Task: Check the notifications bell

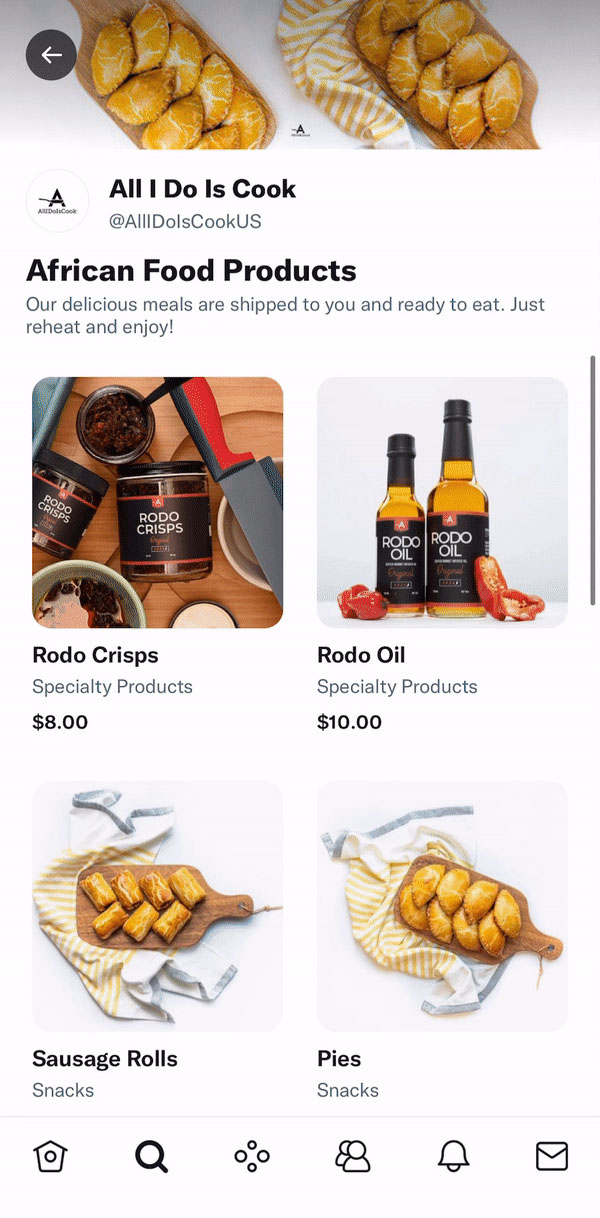Action: (x=453, y=1156)
